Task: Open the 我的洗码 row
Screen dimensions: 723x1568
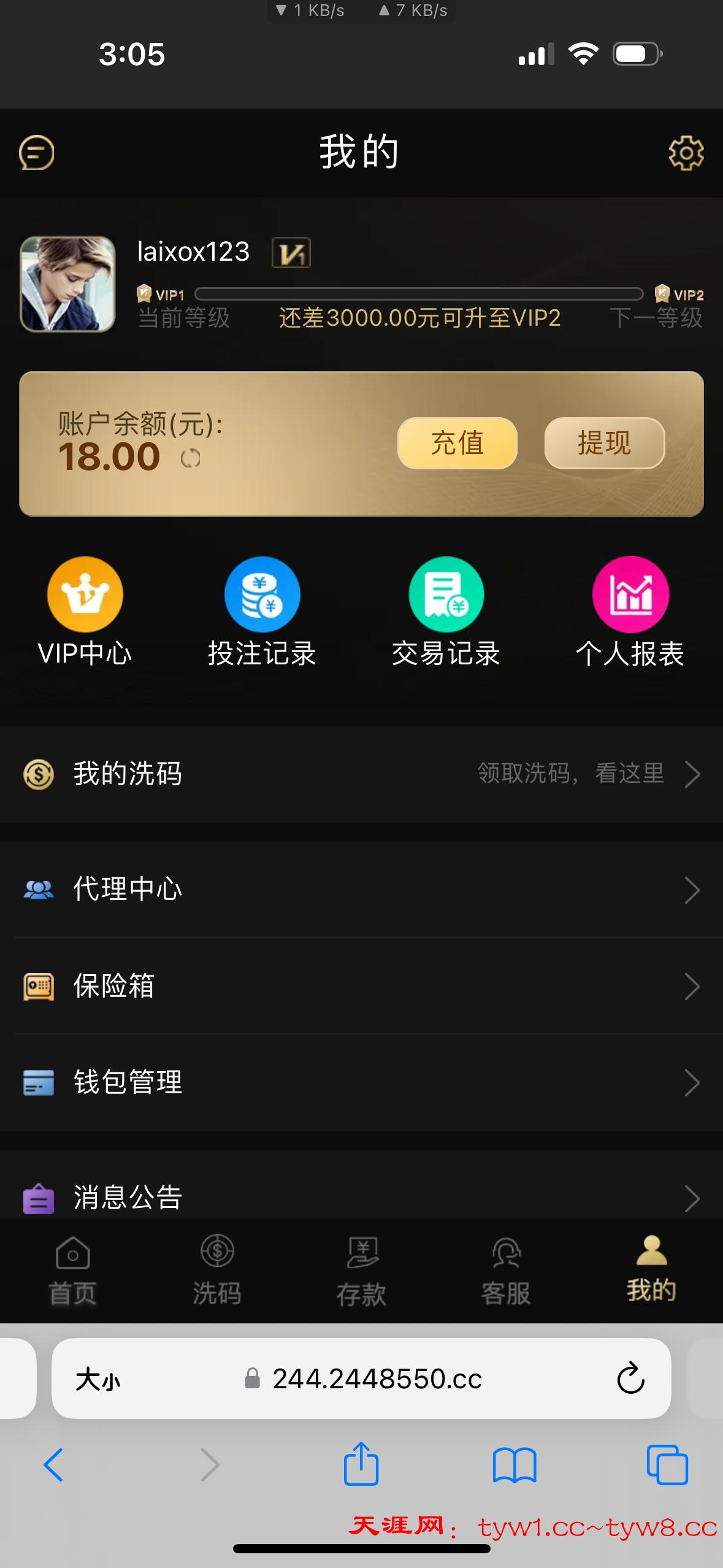Action: [x=361, y=774]
